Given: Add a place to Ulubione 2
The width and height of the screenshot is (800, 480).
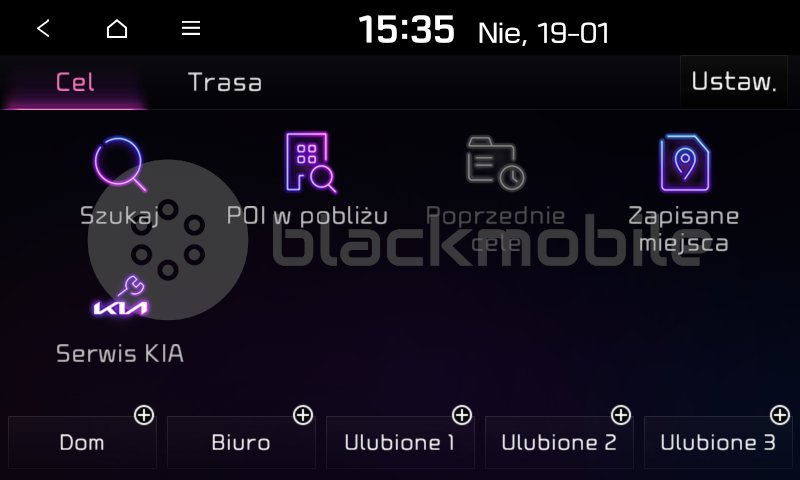Looking at the screenshot, I should [x=559, y=442].
